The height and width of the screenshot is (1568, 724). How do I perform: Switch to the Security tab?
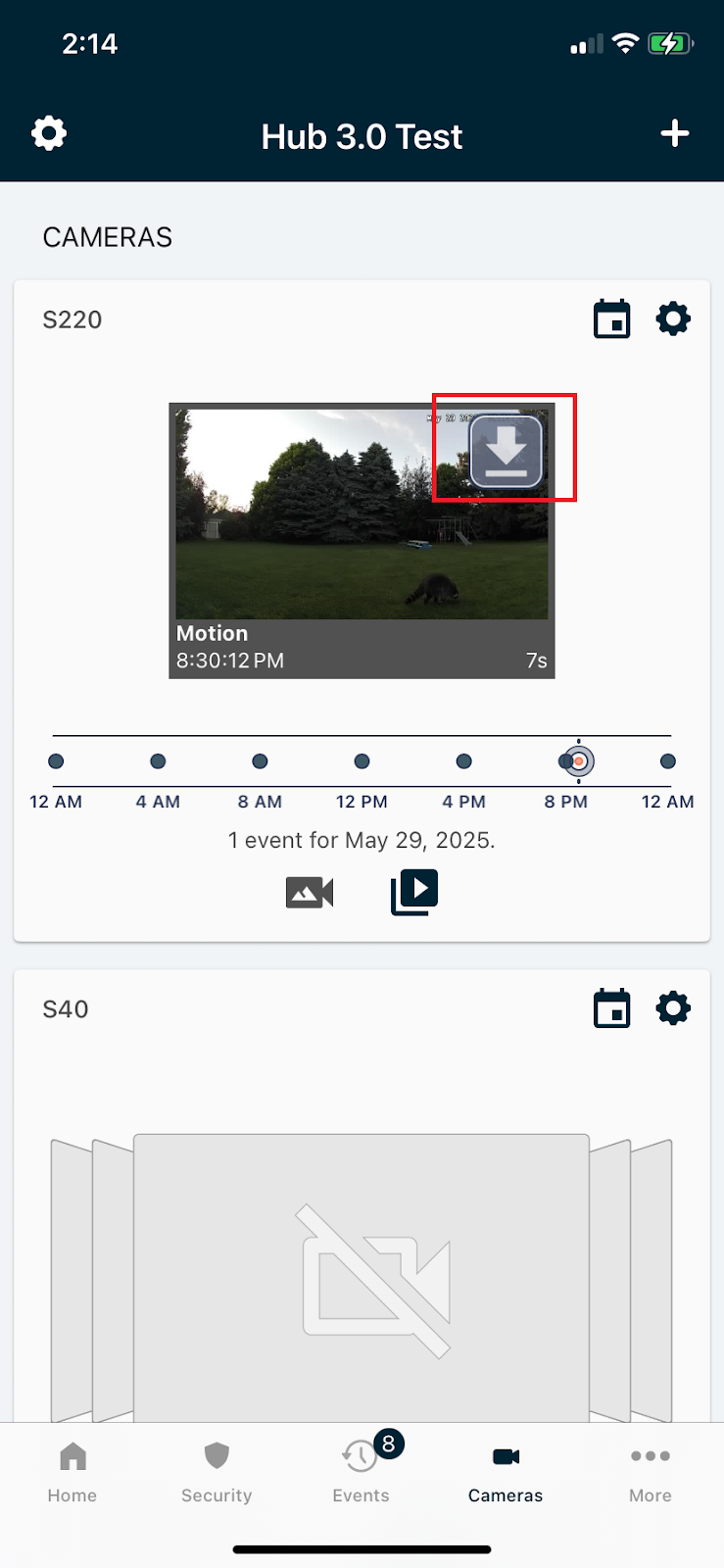click(217, 1472)
